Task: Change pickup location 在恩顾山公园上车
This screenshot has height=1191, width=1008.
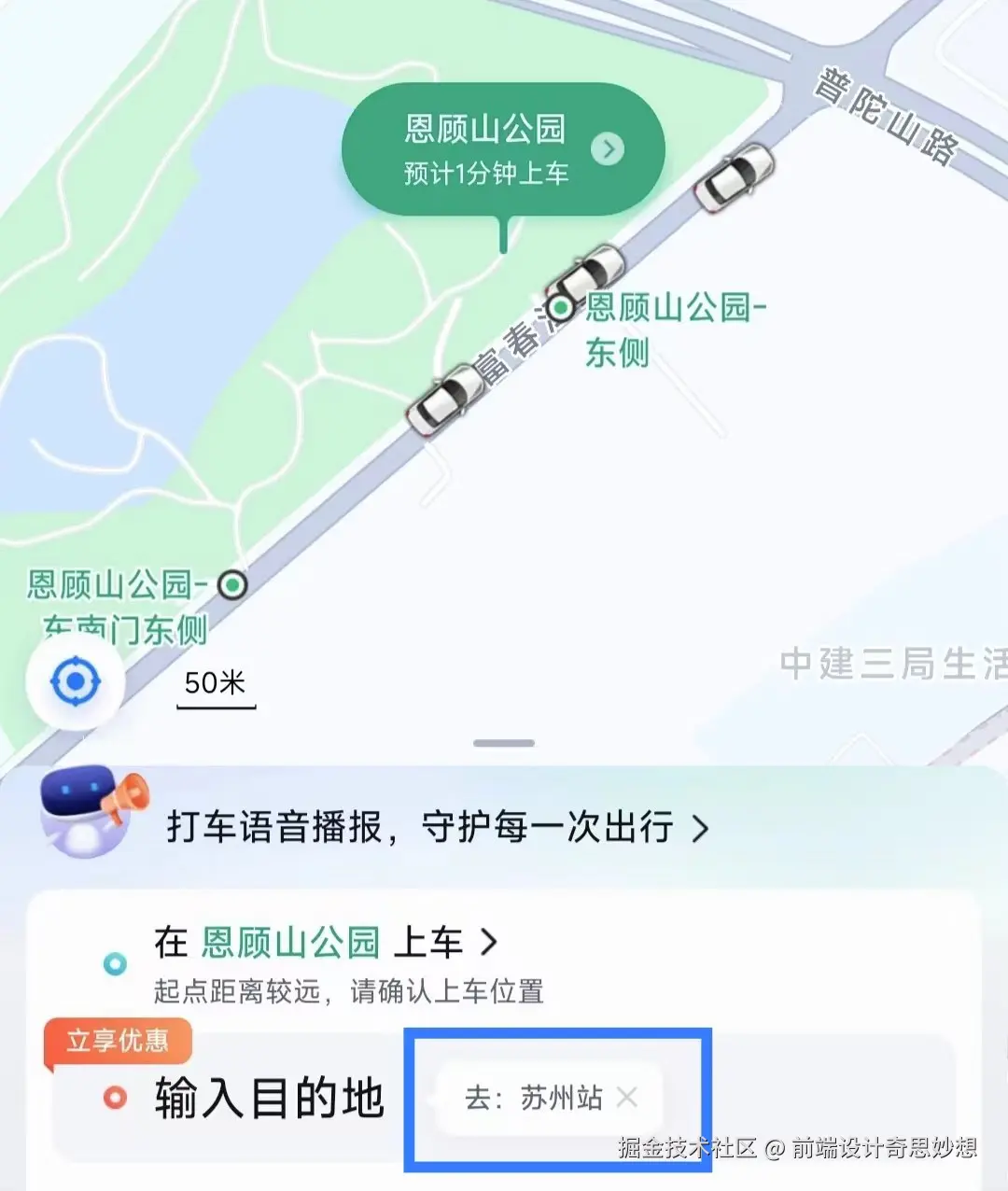Action: pyautogui.click(x=326, y=943)
